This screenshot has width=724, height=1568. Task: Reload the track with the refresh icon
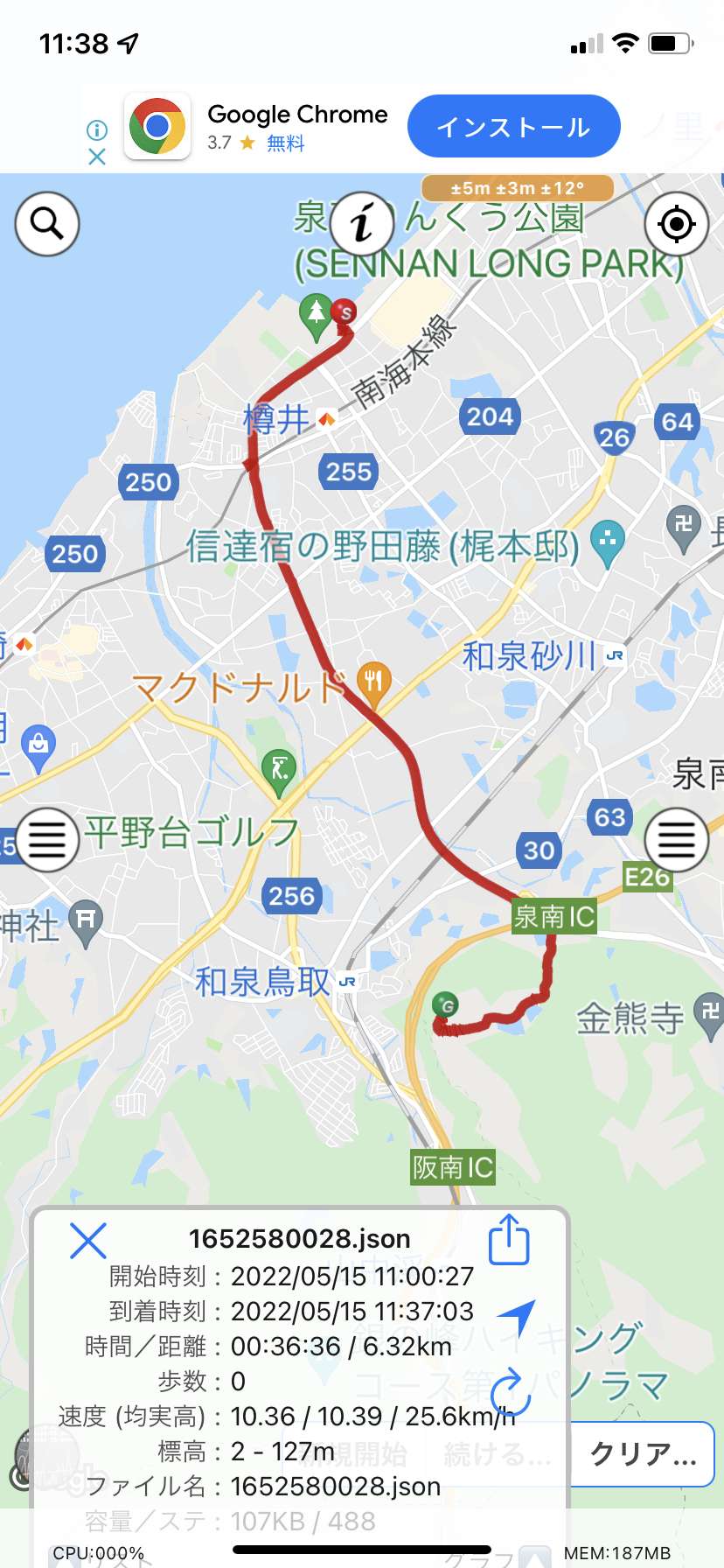pos(510,1391)
